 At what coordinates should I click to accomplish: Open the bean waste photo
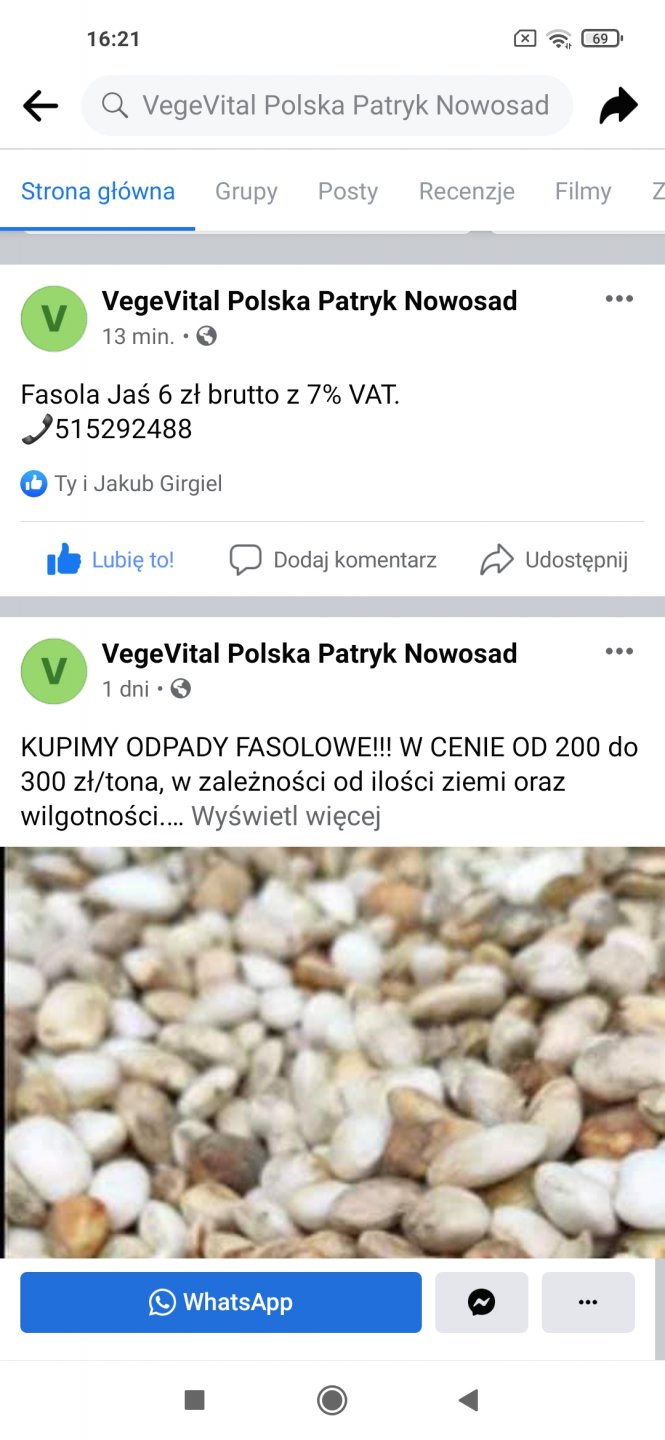(x=332, y=1050)
